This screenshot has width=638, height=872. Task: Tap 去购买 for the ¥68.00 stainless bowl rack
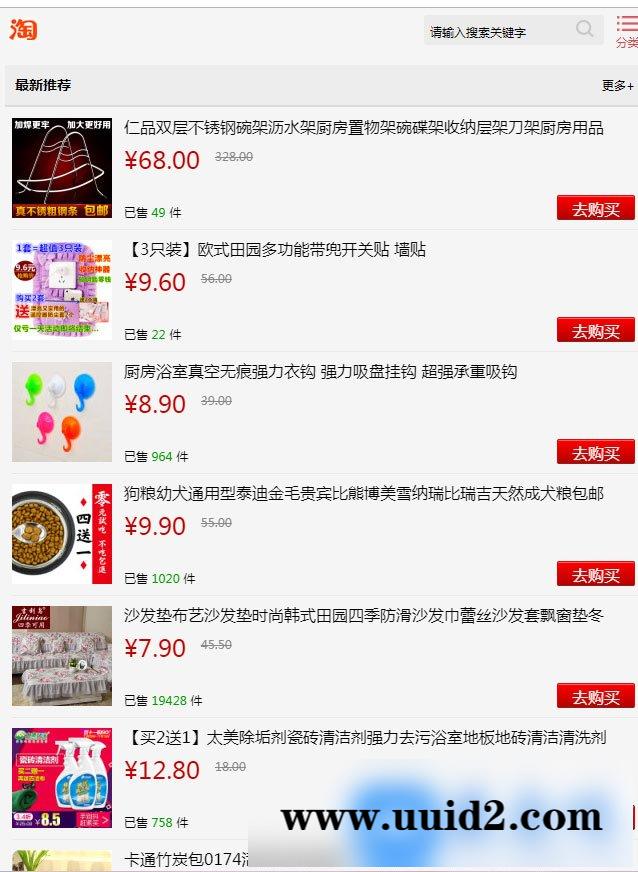[596, 209]
